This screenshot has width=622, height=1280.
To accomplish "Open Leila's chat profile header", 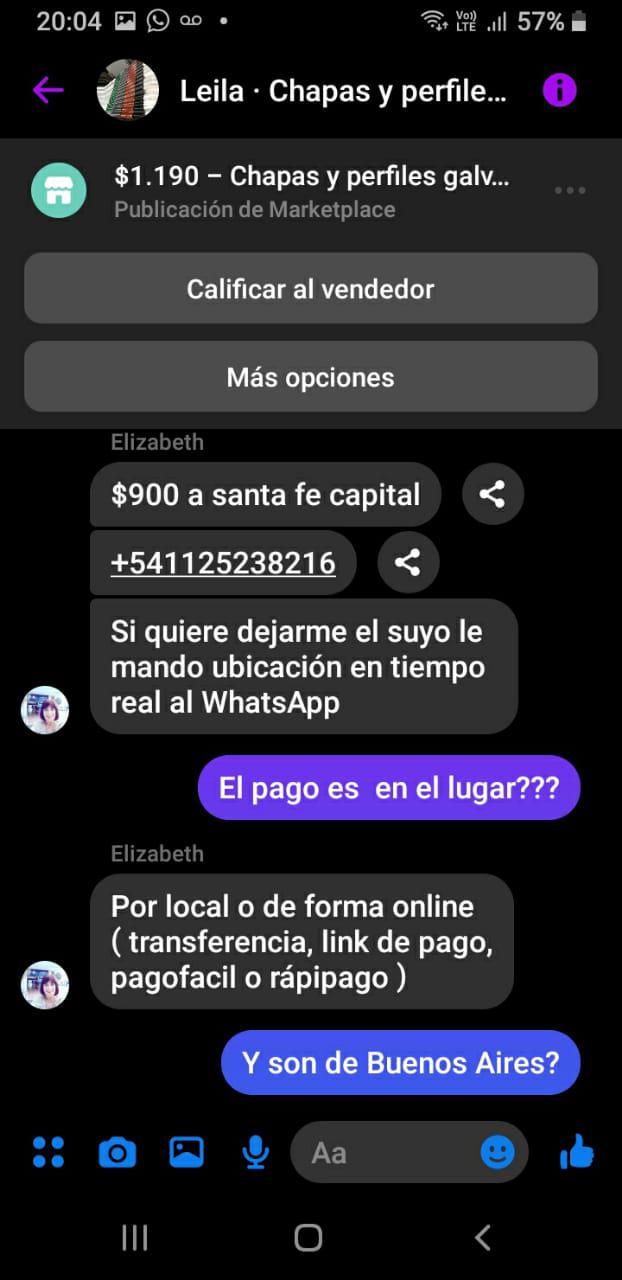I will pos(343,92).
